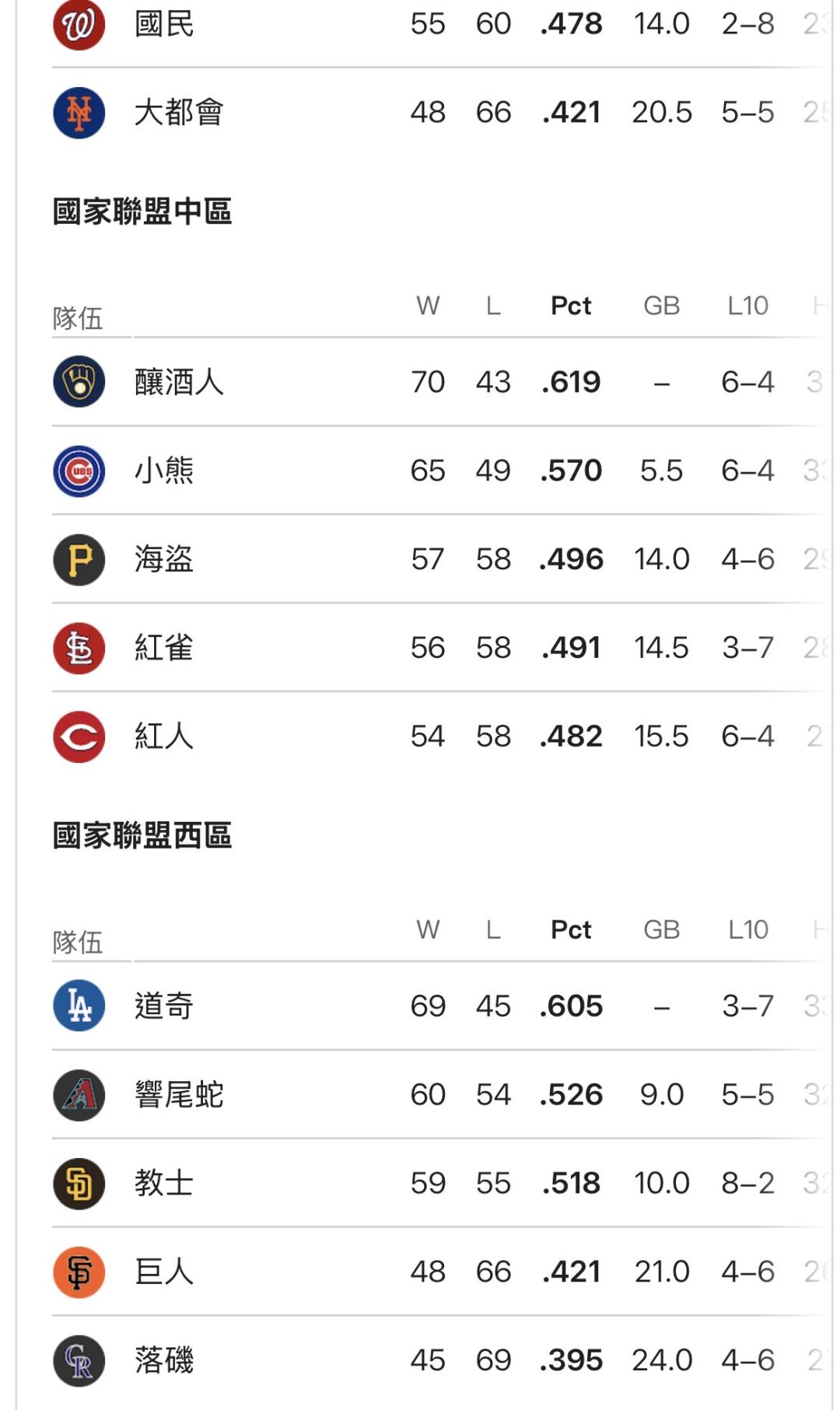Open the 道奇 team row
Screen dimensions: 840x1410
point(441,1006)
